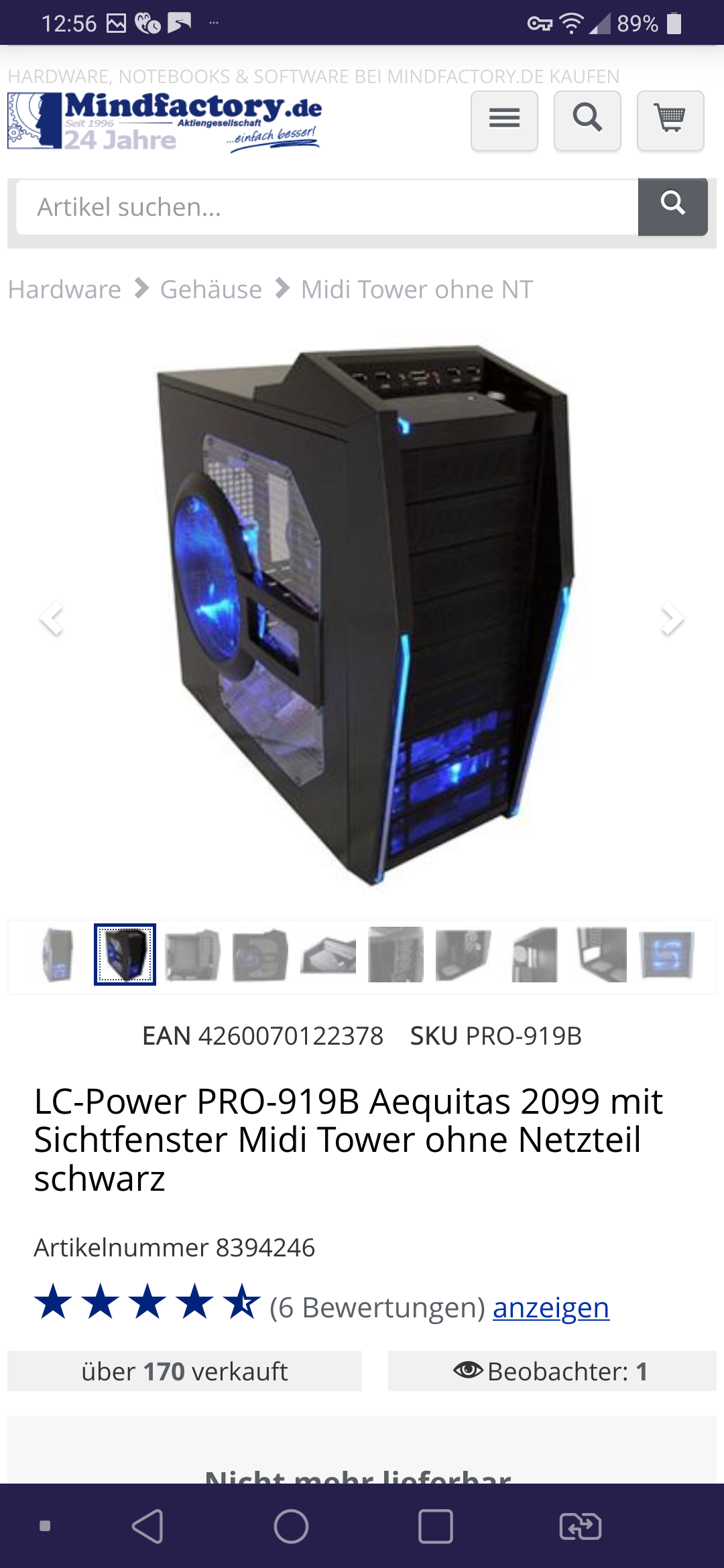Go back with system back button

(x=147, y=1526)
